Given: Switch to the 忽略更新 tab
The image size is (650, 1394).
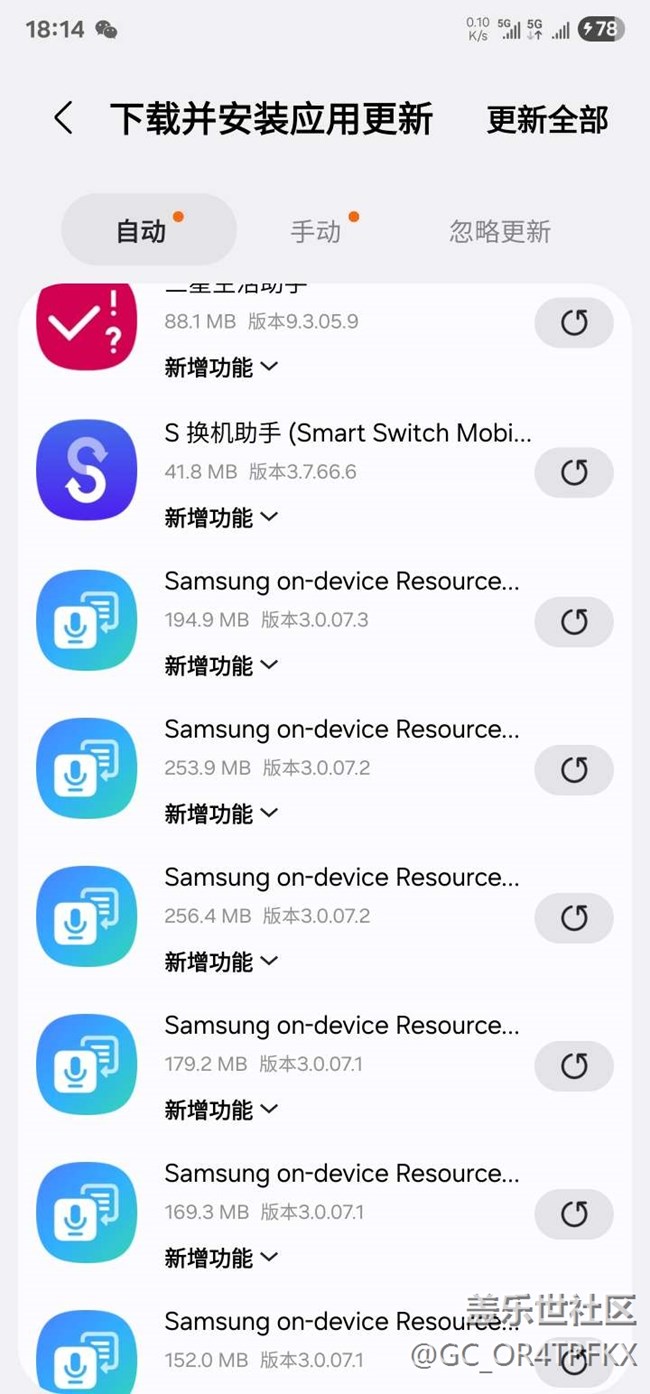Looking at the screenshot, I should 499,232.
